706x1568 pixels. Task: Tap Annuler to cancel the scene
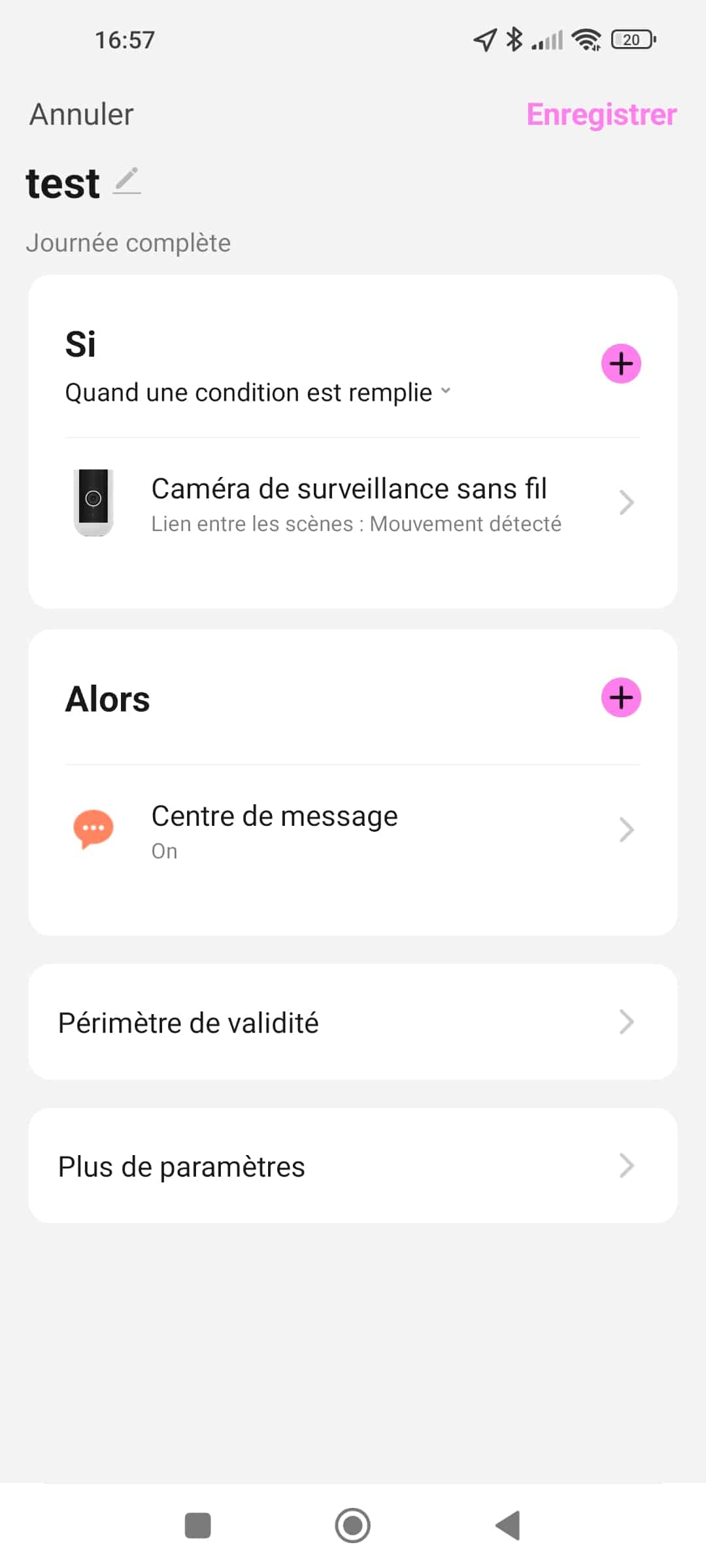click(x=82, y=114)
